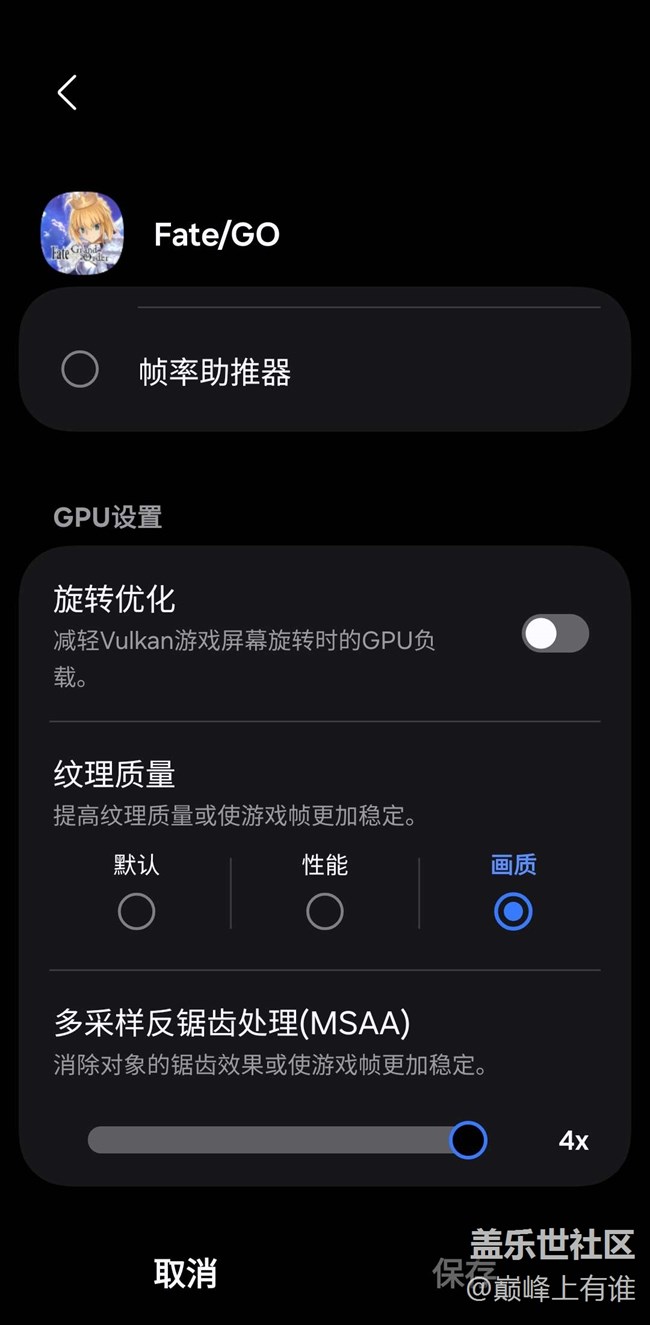Tap 取消 to cancel changes

(x=185, y=1273)
